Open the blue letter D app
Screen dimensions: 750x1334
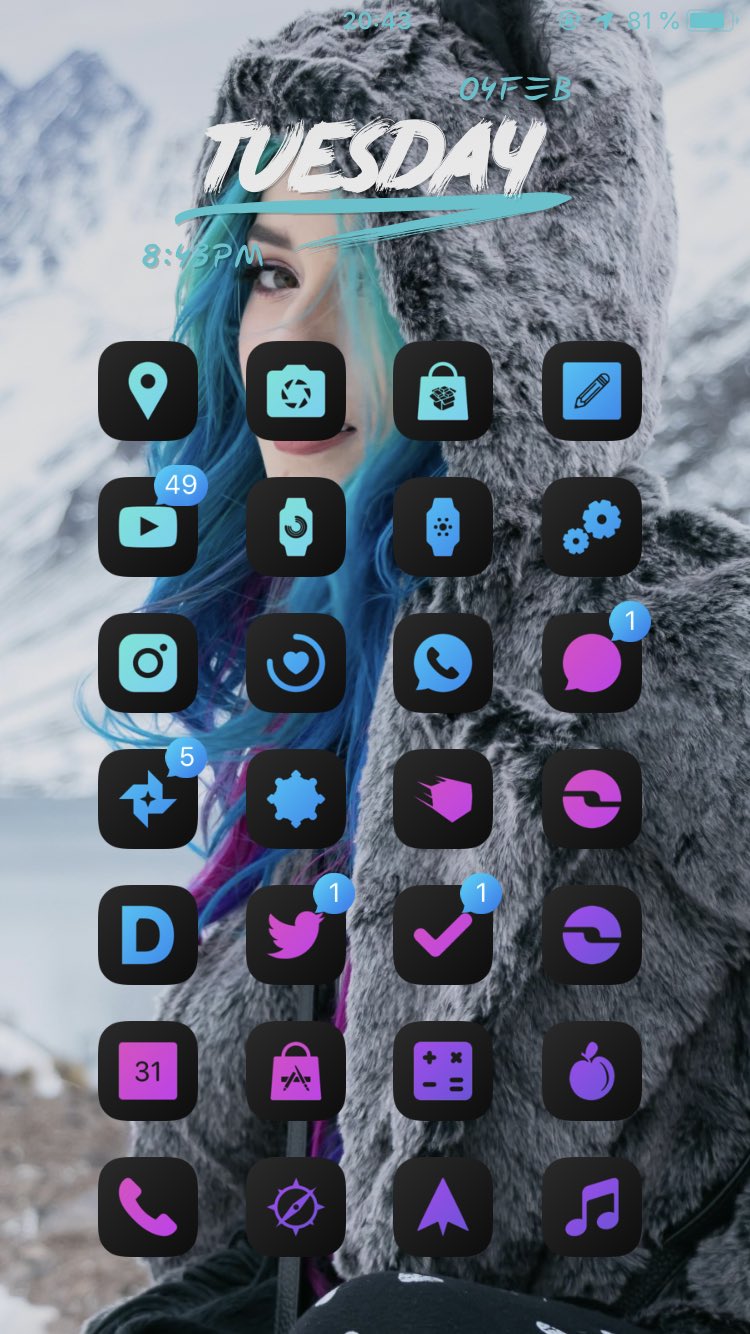pyautogui.click(x=148, y=935)
